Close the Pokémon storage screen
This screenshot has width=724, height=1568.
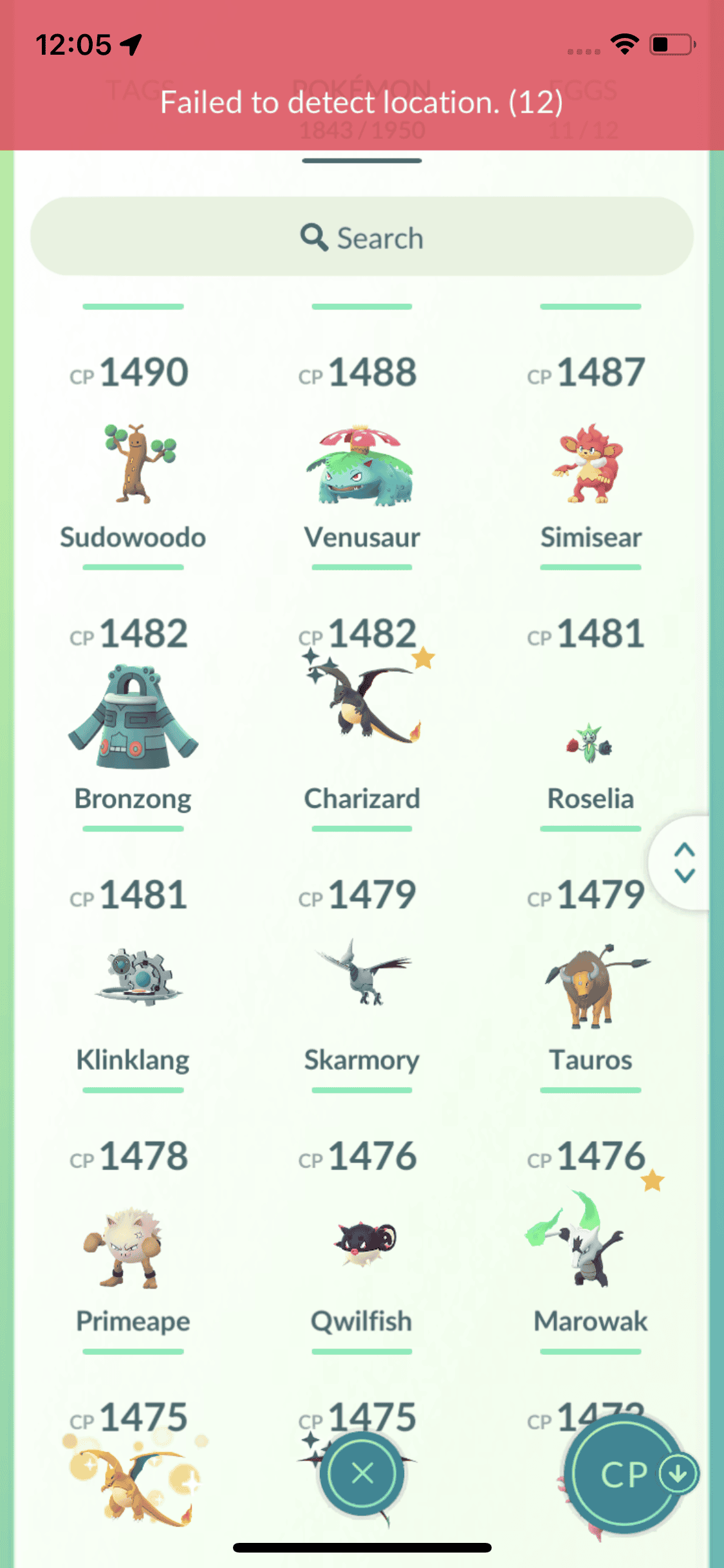coord(362,1472)
